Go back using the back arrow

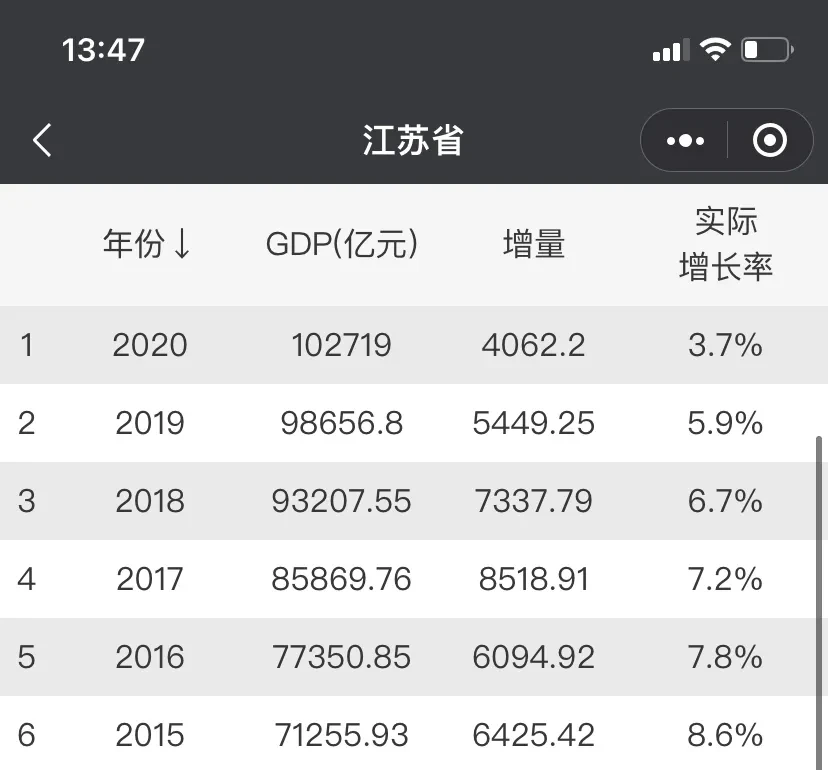pos(42,140)
